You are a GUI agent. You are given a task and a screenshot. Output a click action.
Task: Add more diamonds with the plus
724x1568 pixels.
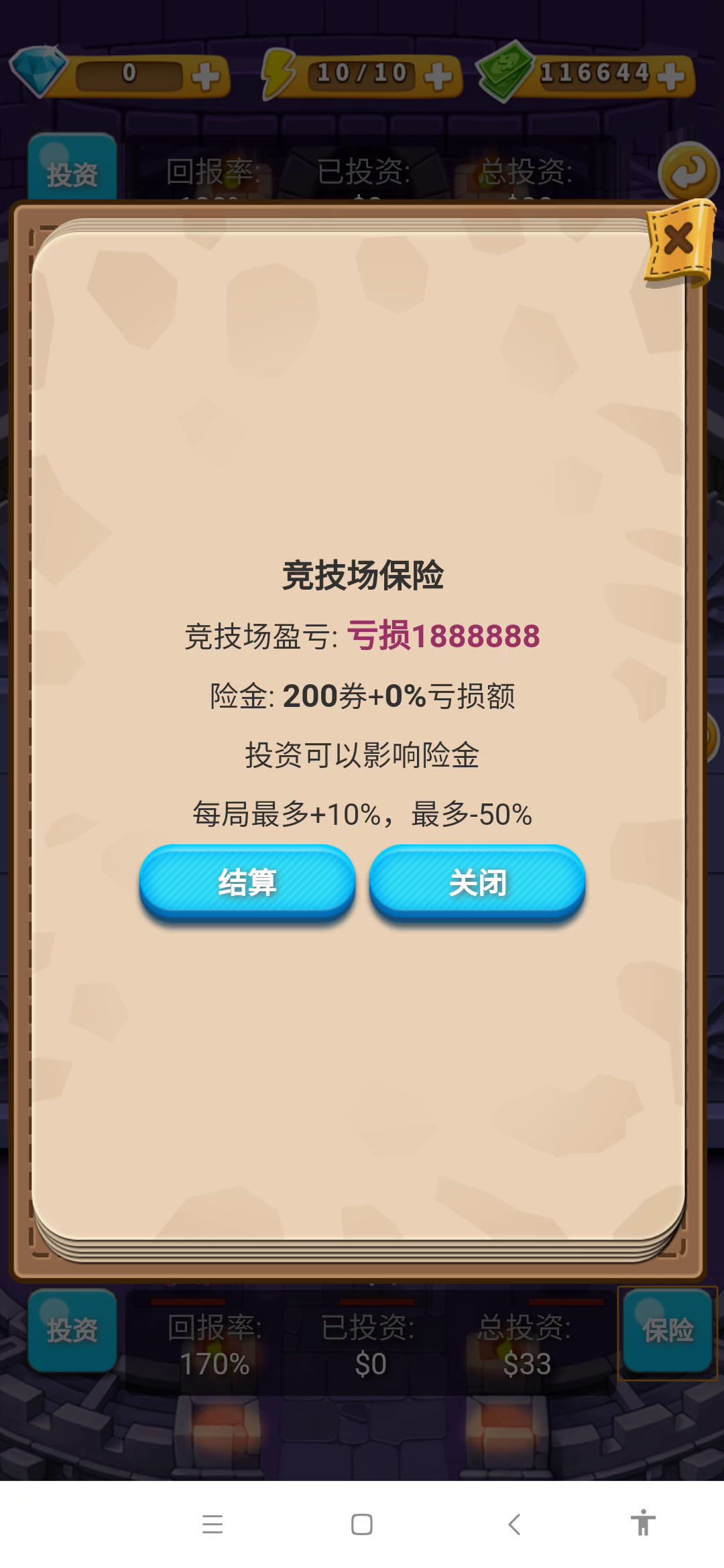[205, 76]
